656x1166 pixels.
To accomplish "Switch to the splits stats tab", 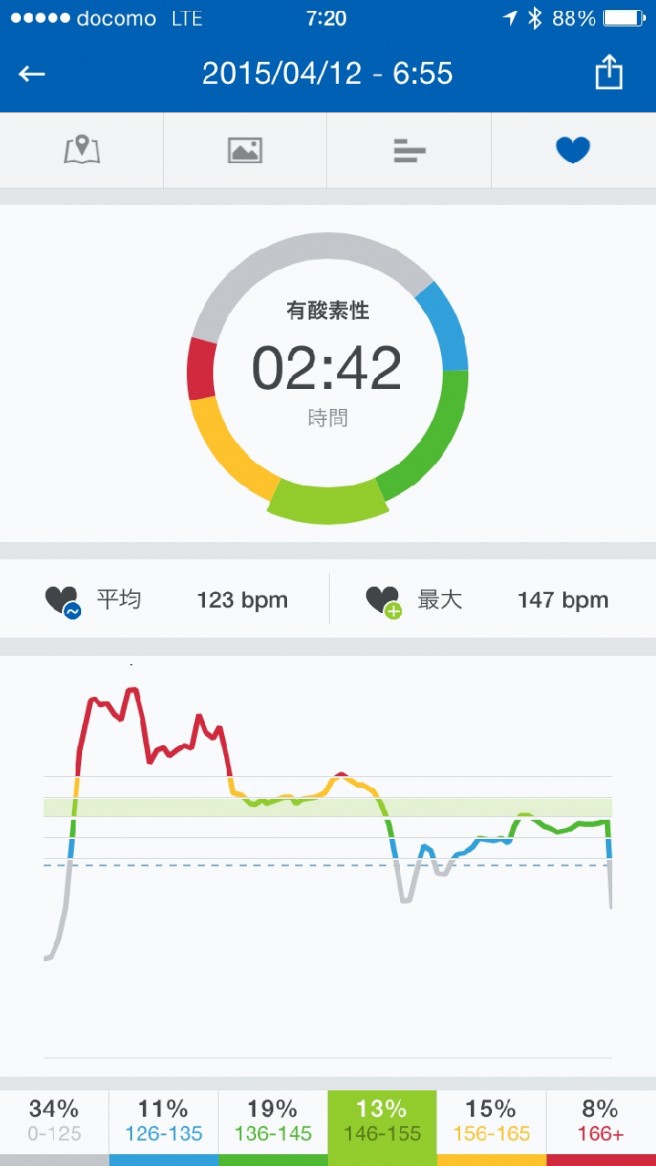I will (409, 151).
